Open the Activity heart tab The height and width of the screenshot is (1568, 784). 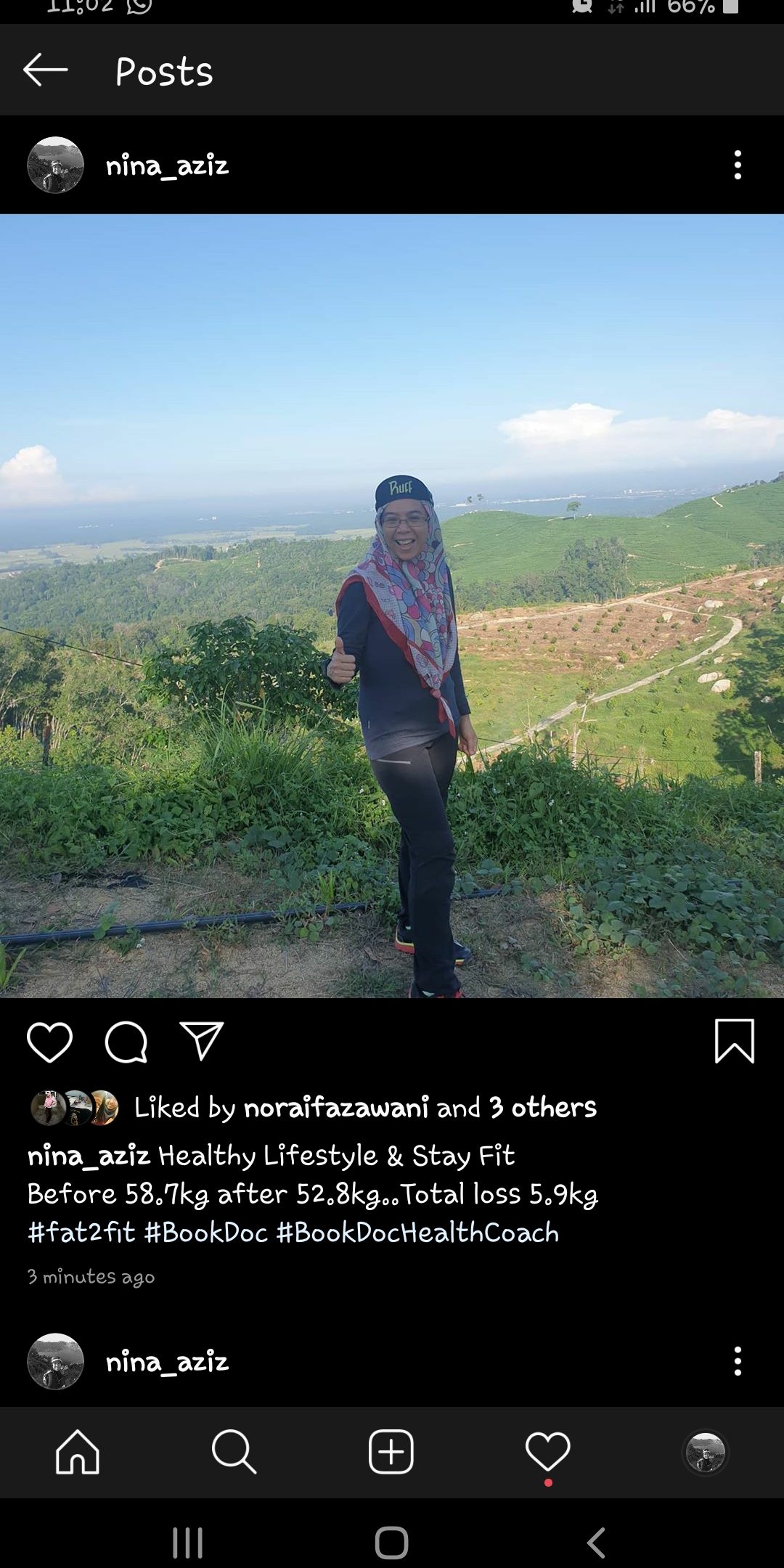tap(548, 1452)
